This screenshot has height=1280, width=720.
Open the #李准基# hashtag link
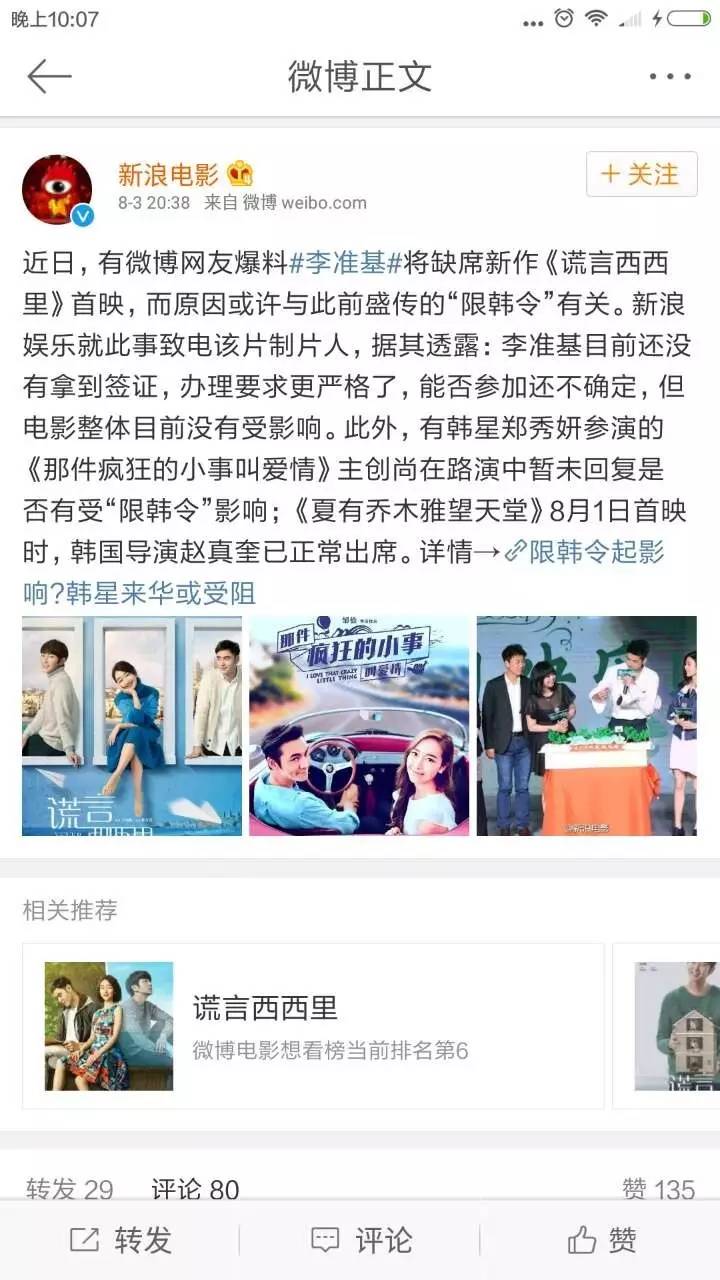[345, 264]
